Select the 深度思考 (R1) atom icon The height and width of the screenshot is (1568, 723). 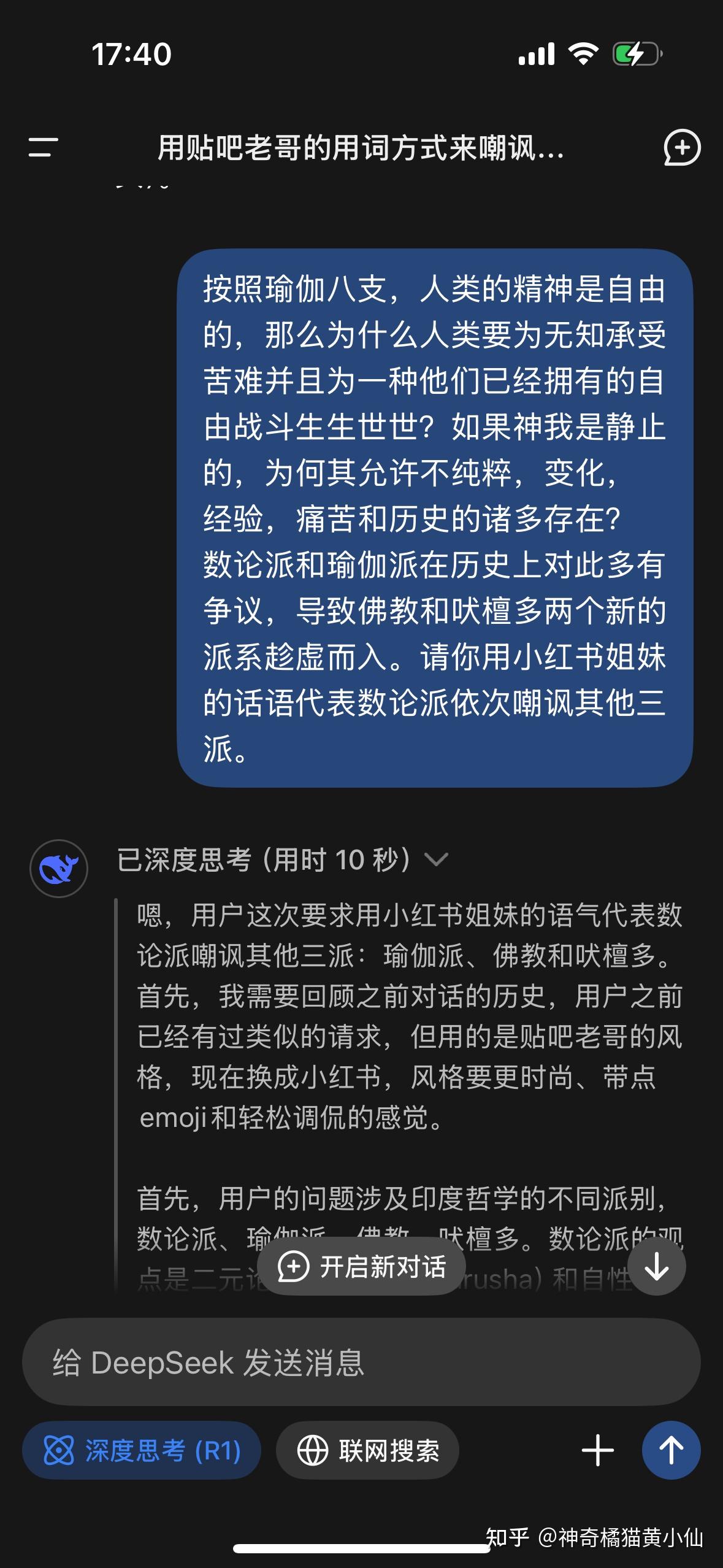(58, 1450)
